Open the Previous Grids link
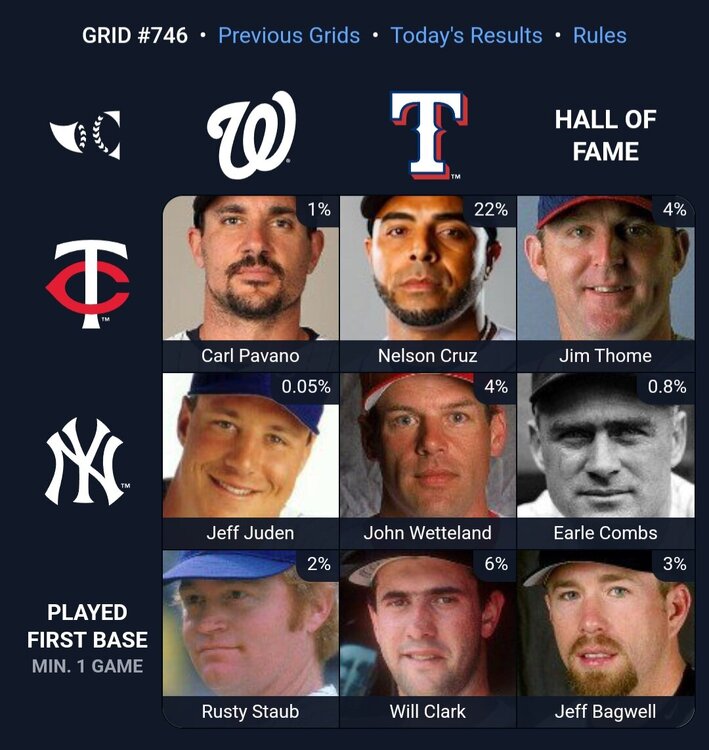This screenshot has width=709, height=750. click(x=288, y=36)
